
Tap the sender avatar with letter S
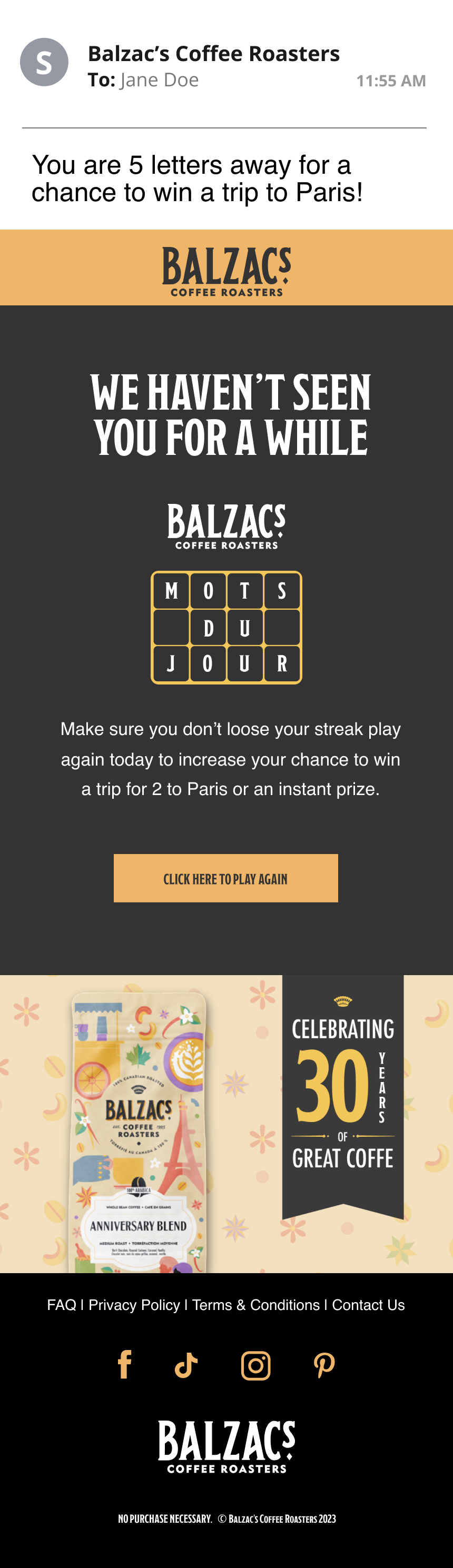(44, 62)
